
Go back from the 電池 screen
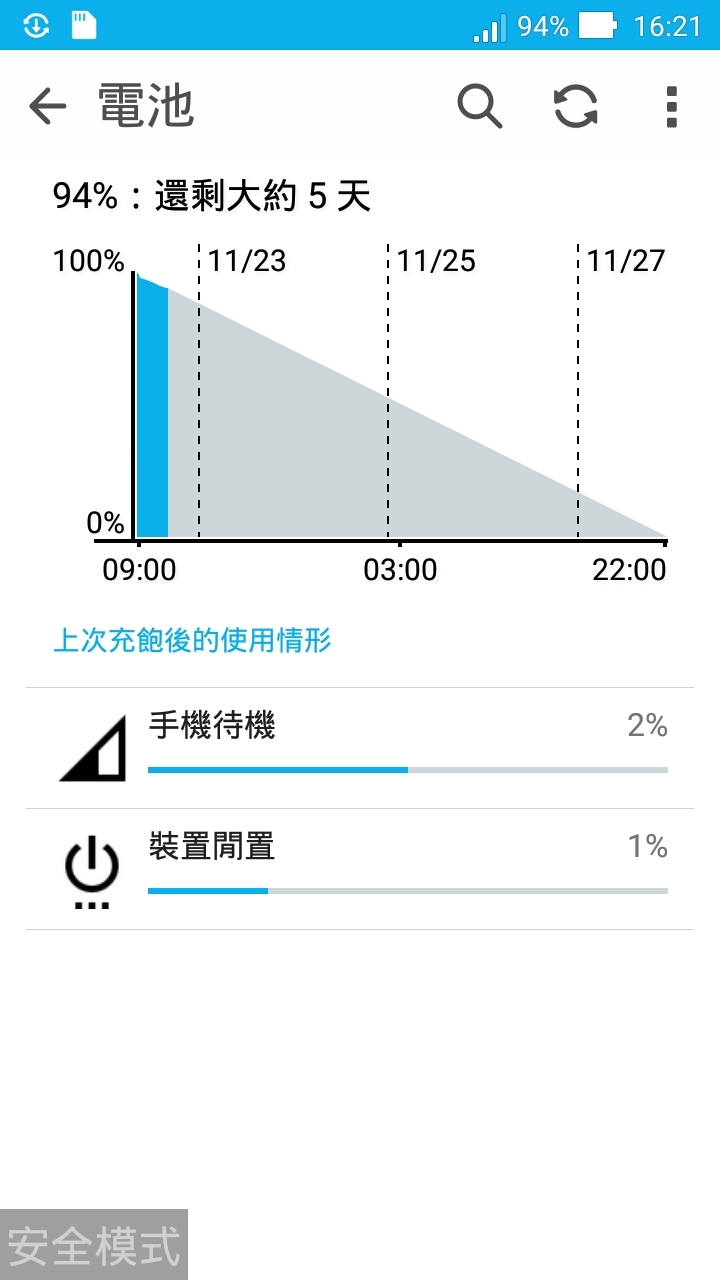[x=47, y=106]
